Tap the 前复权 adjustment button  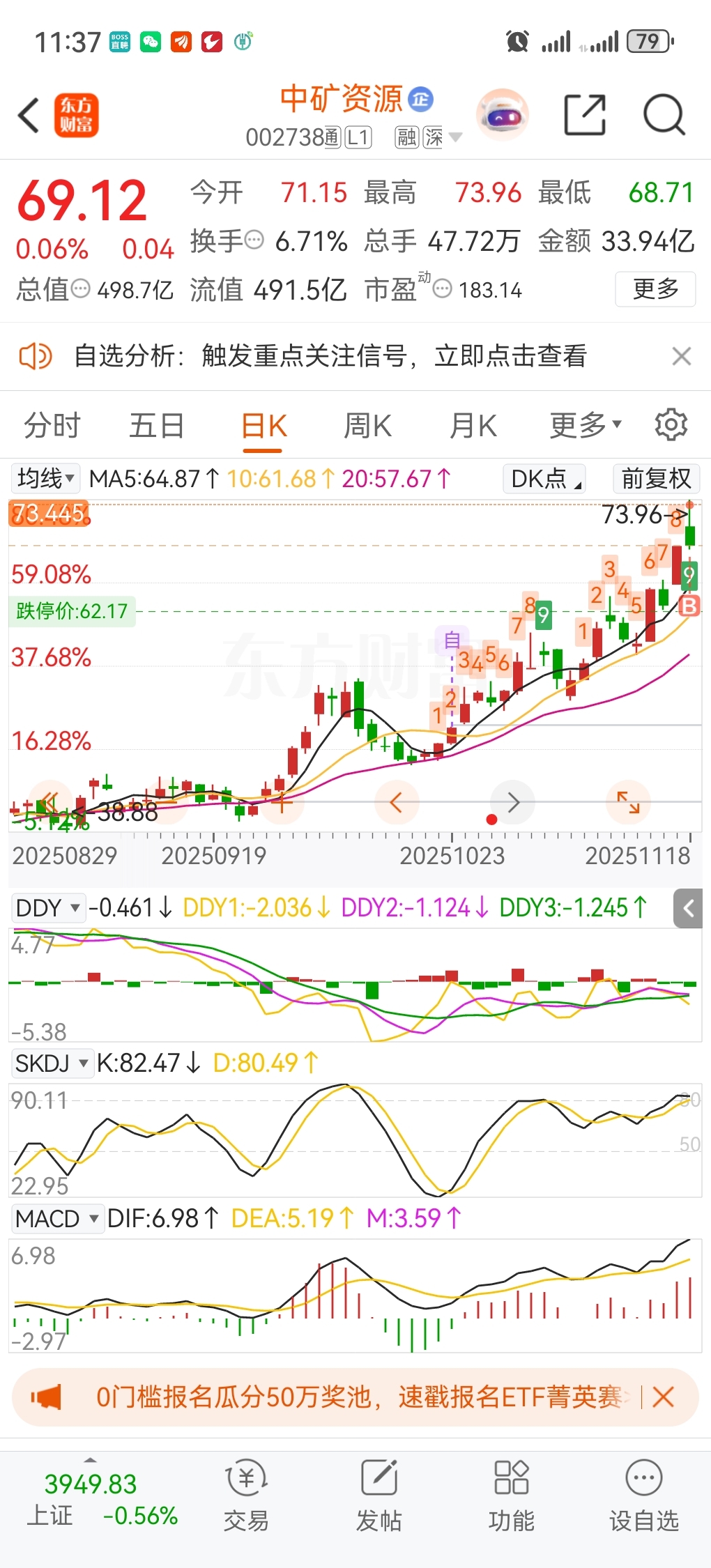[656, 479]
